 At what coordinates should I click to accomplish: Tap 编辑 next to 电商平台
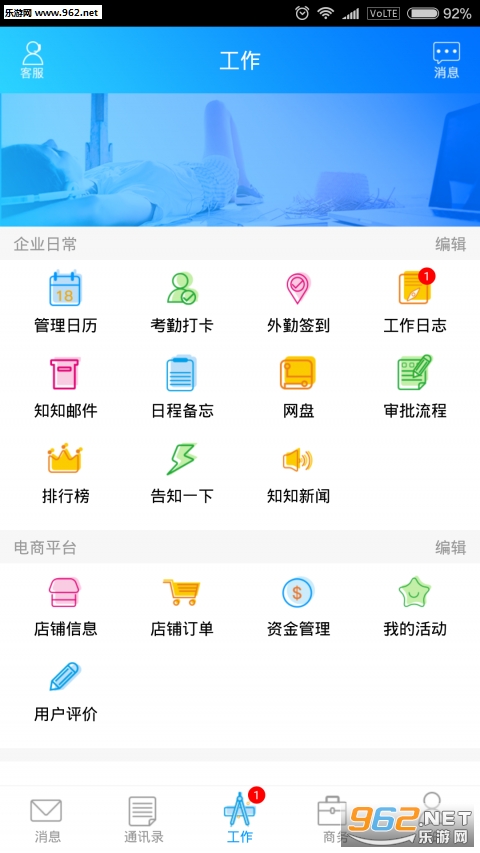(x=450, y=547)
